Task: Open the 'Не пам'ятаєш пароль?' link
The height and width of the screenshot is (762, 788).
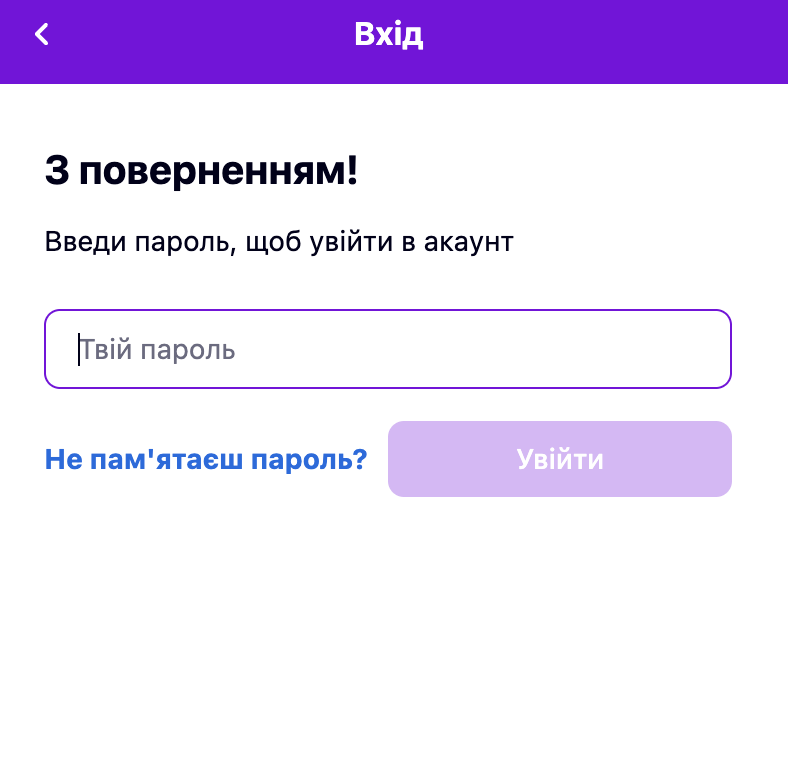Action: click(x=206, y=459)
